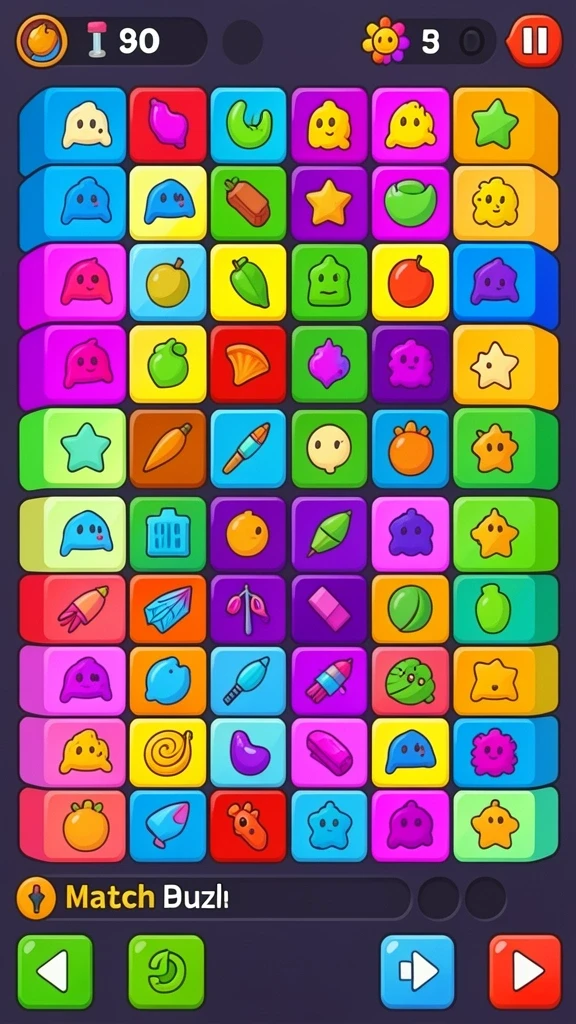576x1024 pixels.
Task: Tap the green tile with chocolate bar
Action: pyautogui.click(x=248, y=203)
